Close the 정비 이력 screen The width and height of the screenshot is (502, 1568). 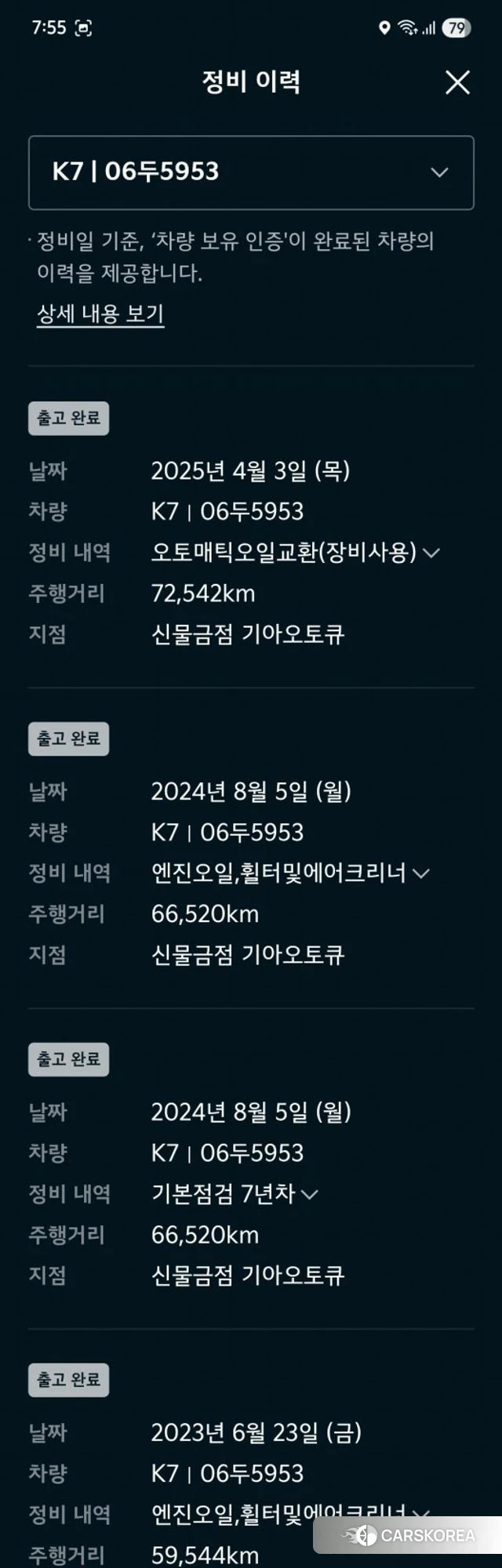coord(457,82)
